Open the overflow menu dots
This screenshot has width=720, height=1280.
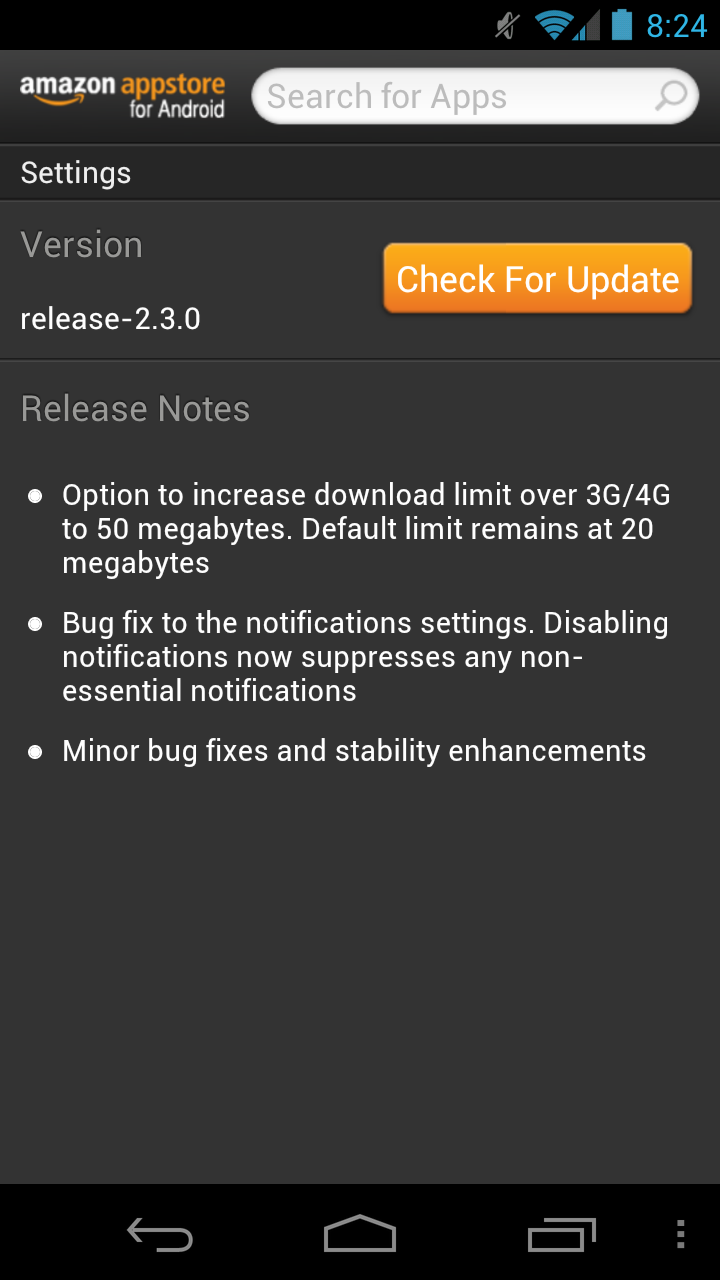click(681, 1234)
